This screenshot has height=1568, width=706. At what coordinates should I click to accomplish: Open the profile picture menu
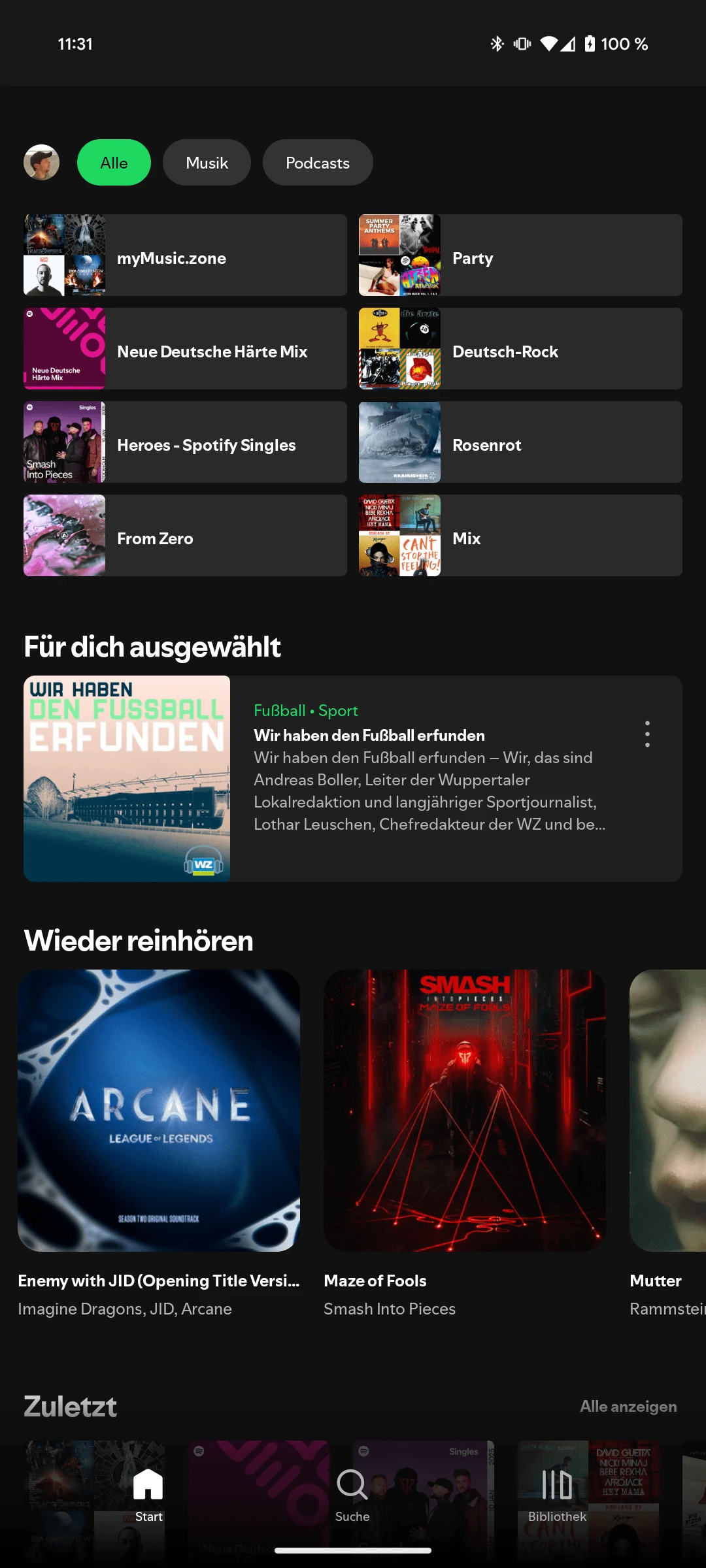click(x=41, y=162)
